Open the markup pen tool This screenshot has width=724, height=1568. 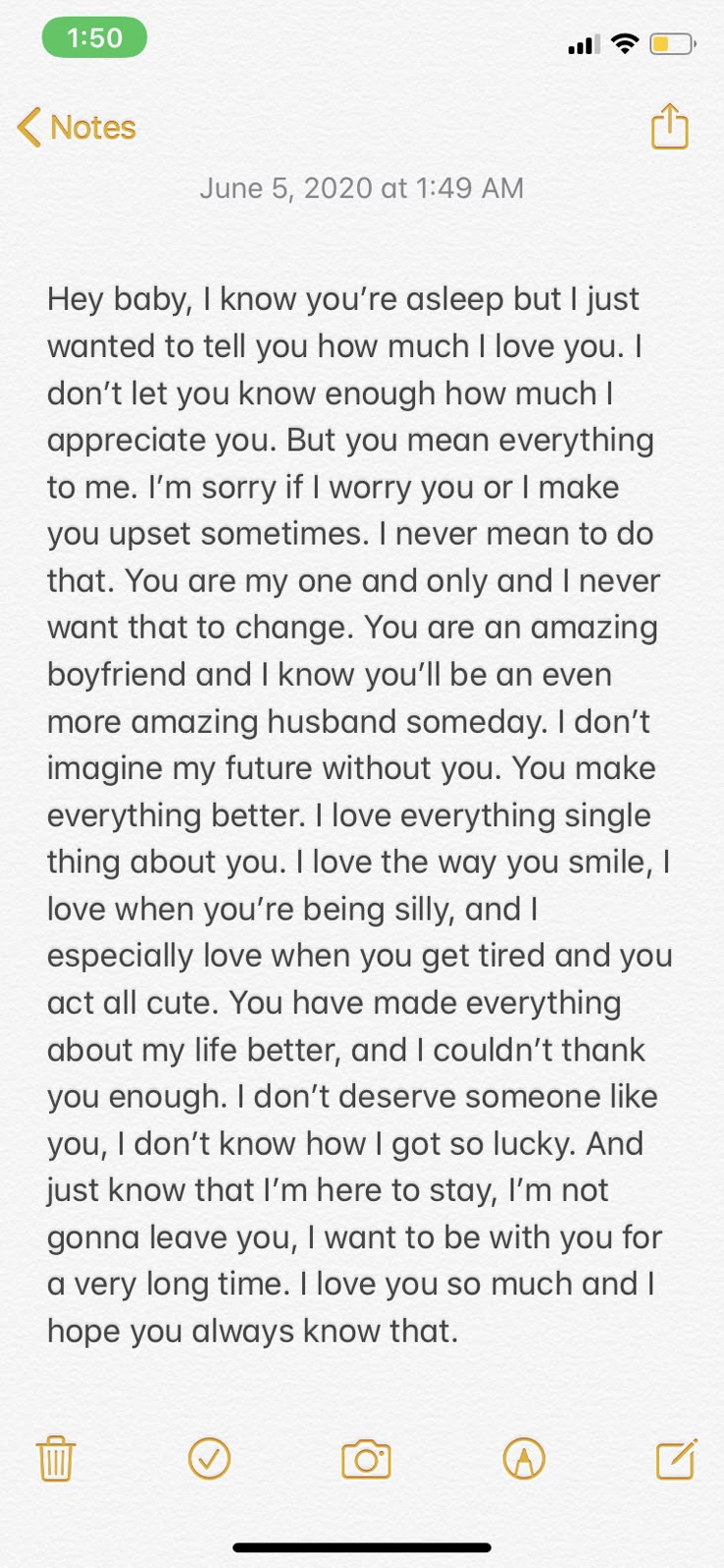pyautogui.click(x=523, y=1459)
